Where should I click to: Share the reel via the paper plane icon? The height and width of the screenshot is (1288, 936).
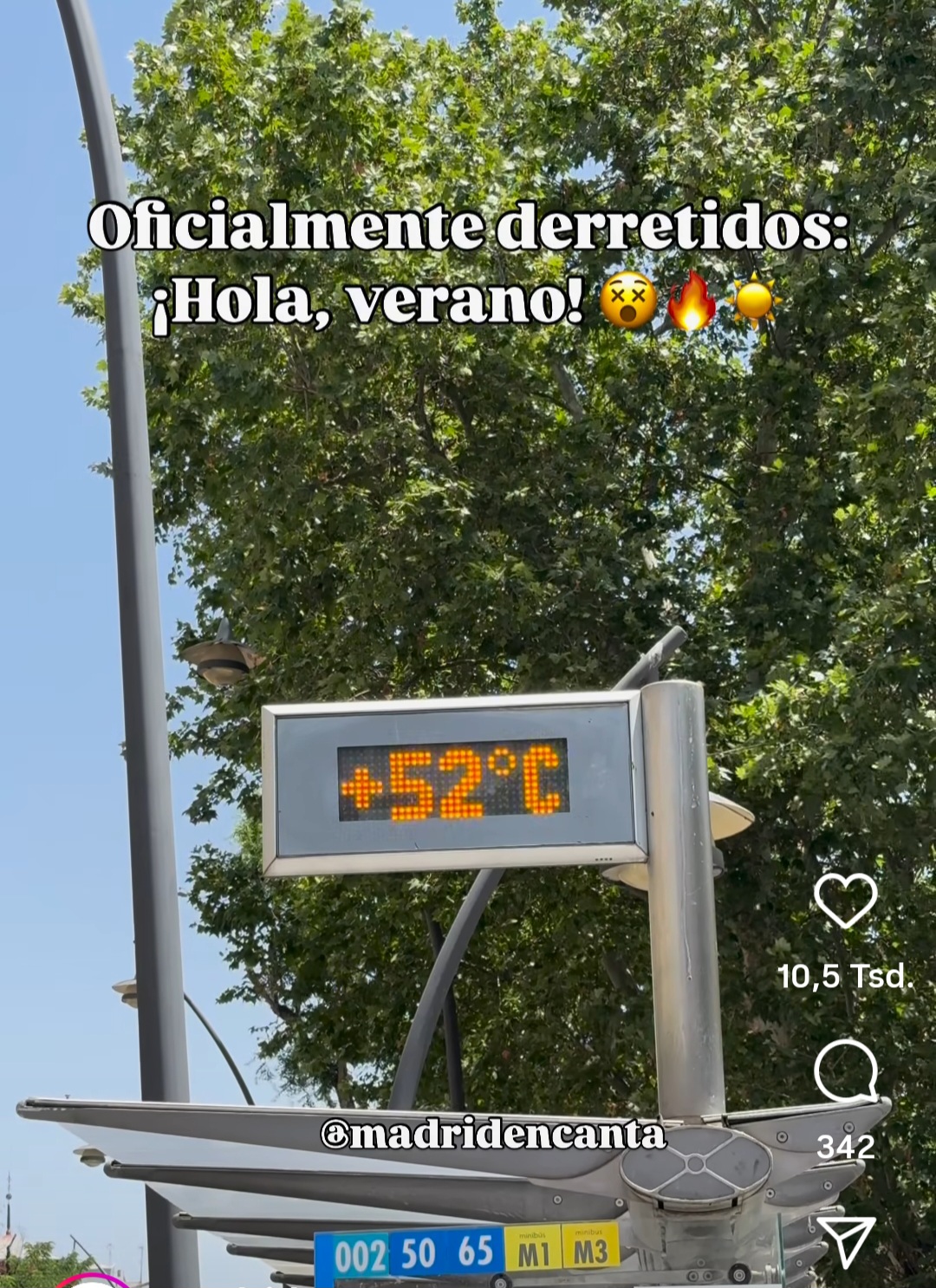tap(845, 1241)
